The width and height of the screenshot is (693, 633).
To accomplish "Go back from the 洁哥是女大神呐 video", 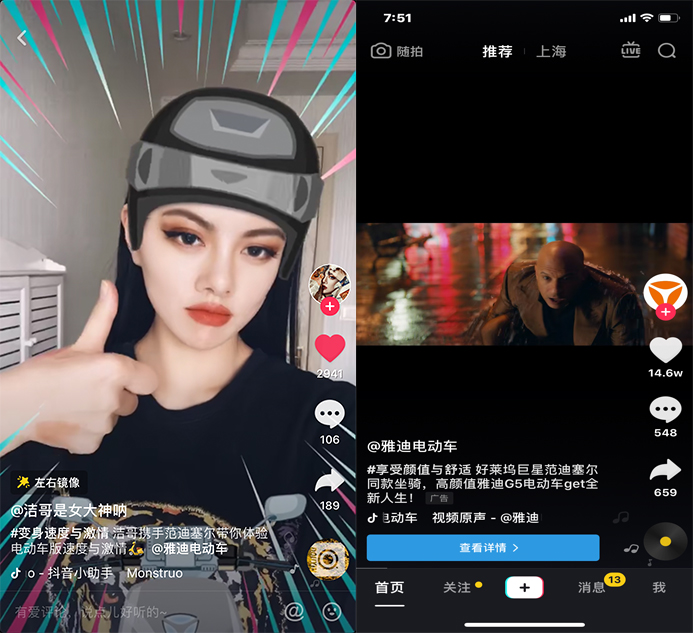I will click(x=21, y=38).
